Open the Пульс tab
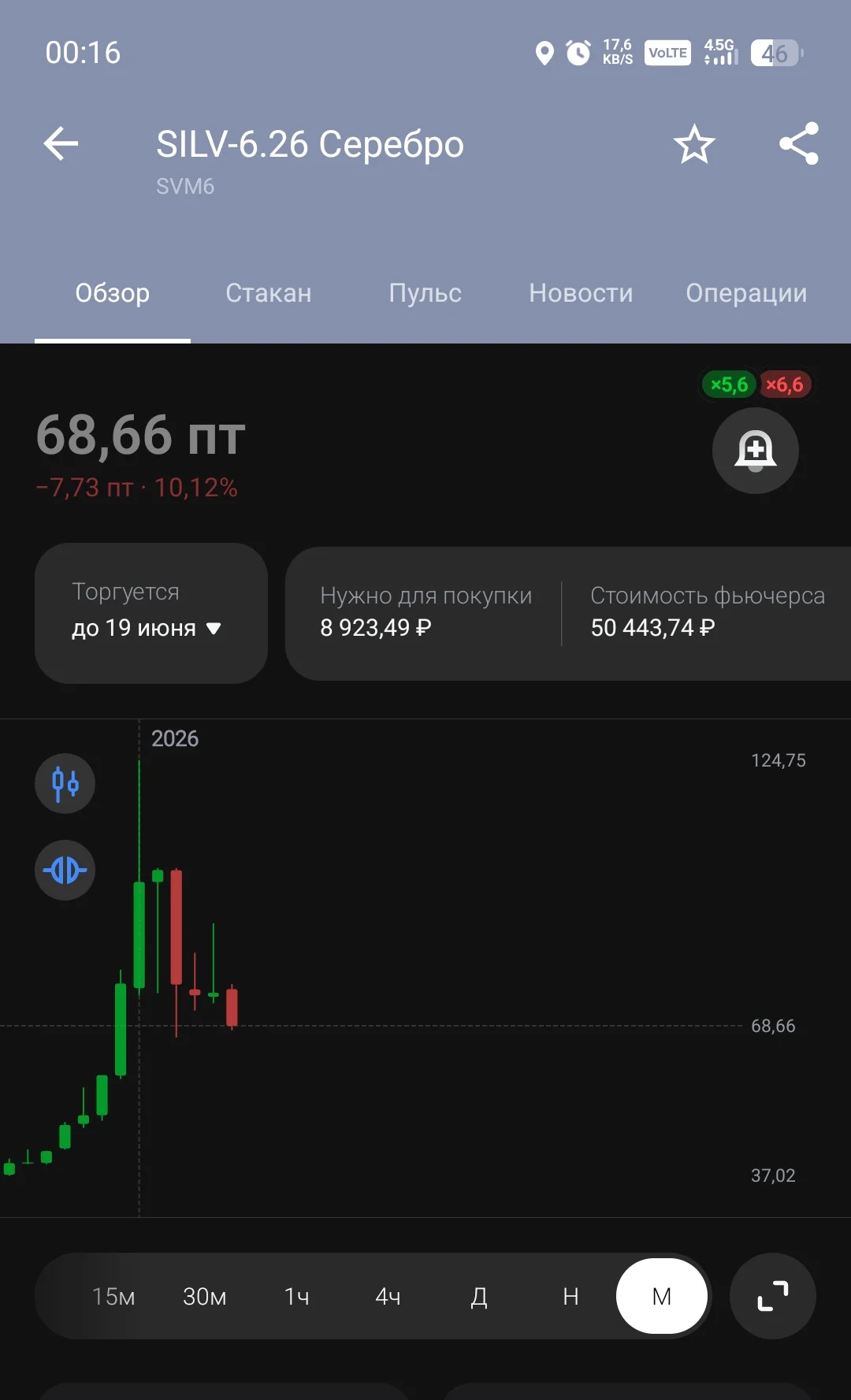Viewport: 851px width, 1400px height. [x=425, y=293]
